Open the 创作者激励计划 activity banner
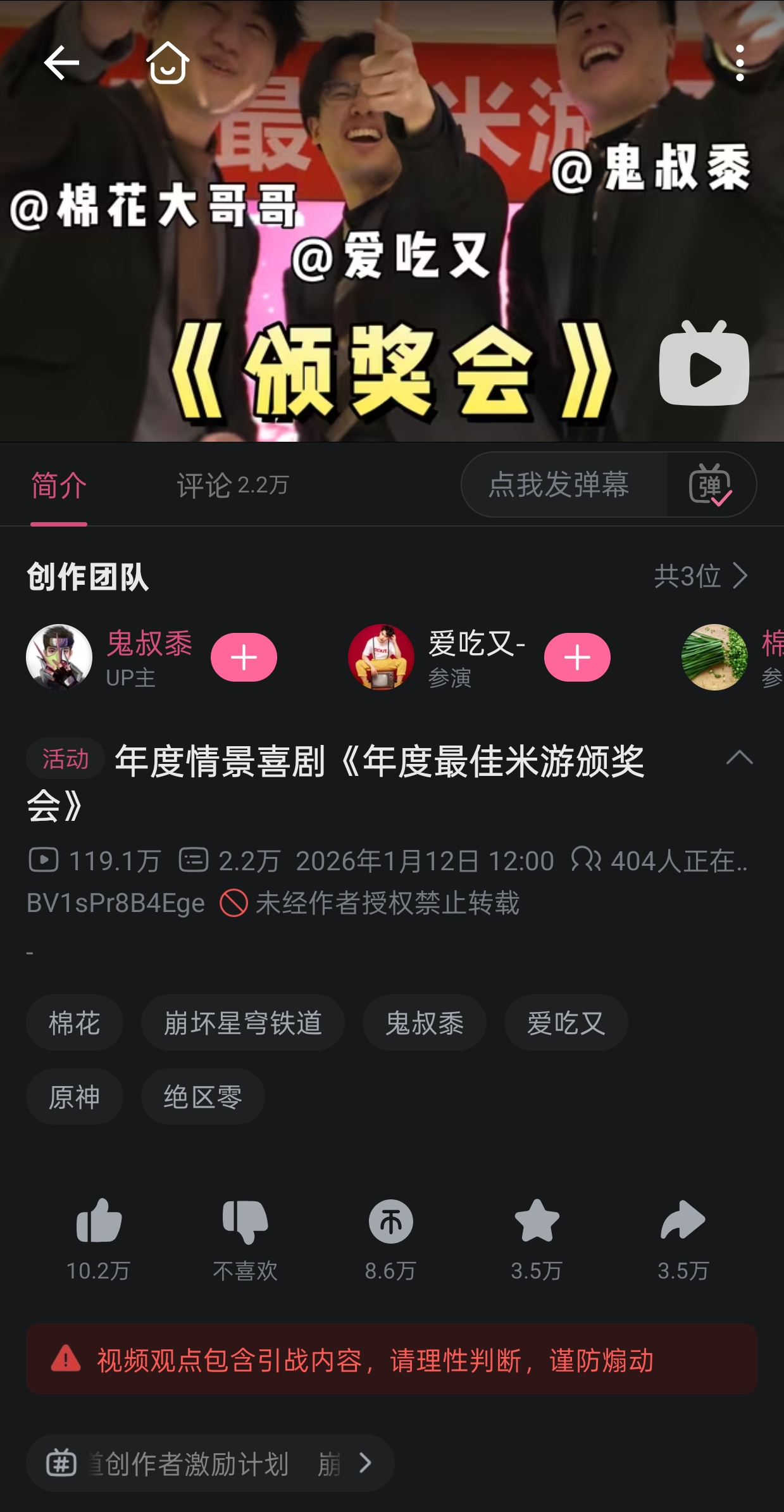 210,1463
